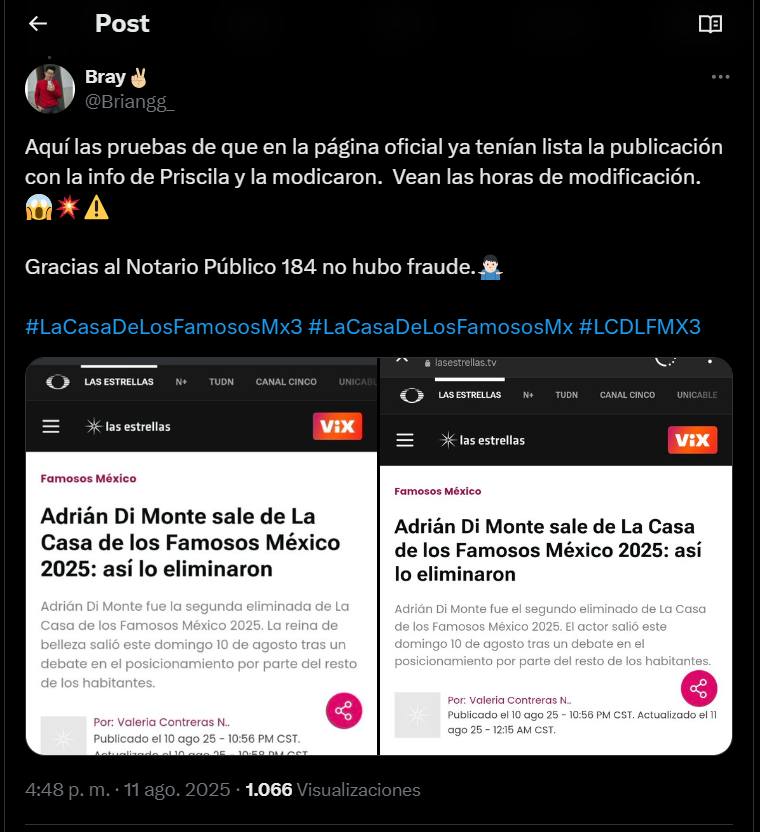Go back using the arrow

point(38,24)
